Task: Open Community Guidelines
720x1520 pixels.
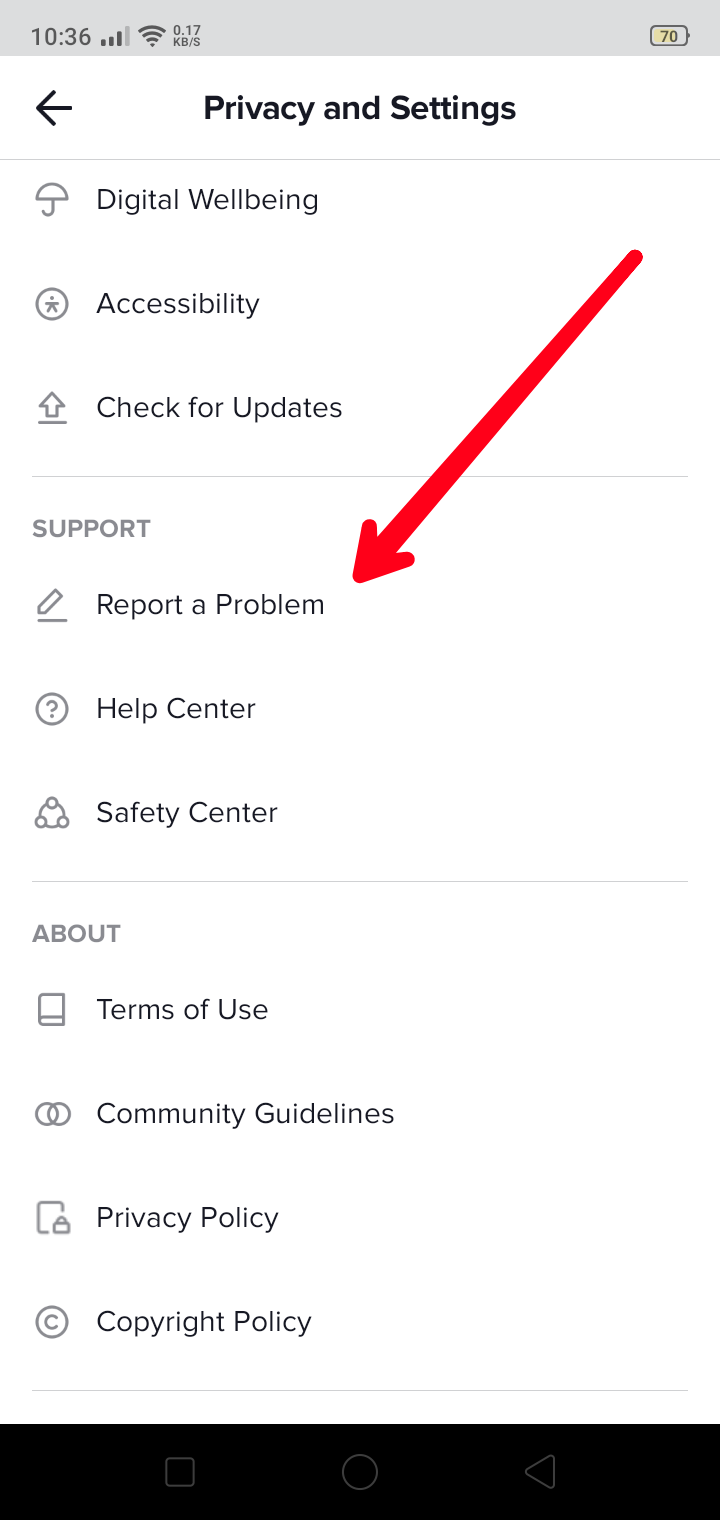Action: pyautogui.click(x=245, y=1114)
